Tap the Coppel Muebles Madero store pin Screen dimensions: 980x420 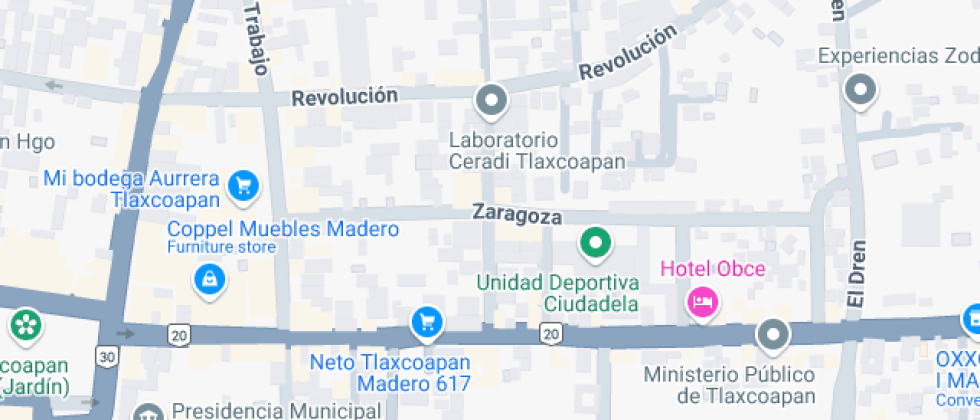point(209,278)
